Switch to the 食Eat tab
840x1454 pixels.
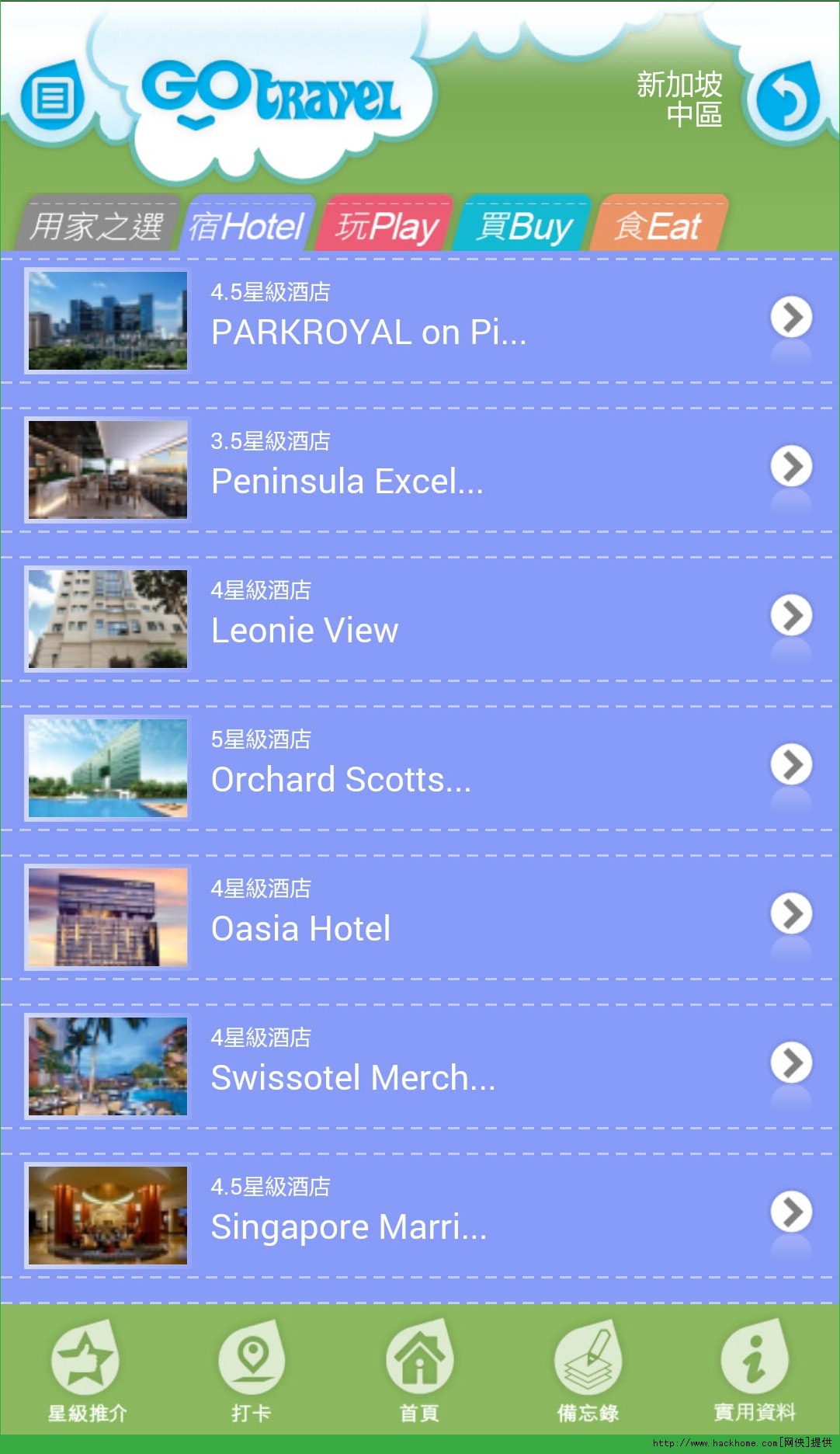pos(658,226)
